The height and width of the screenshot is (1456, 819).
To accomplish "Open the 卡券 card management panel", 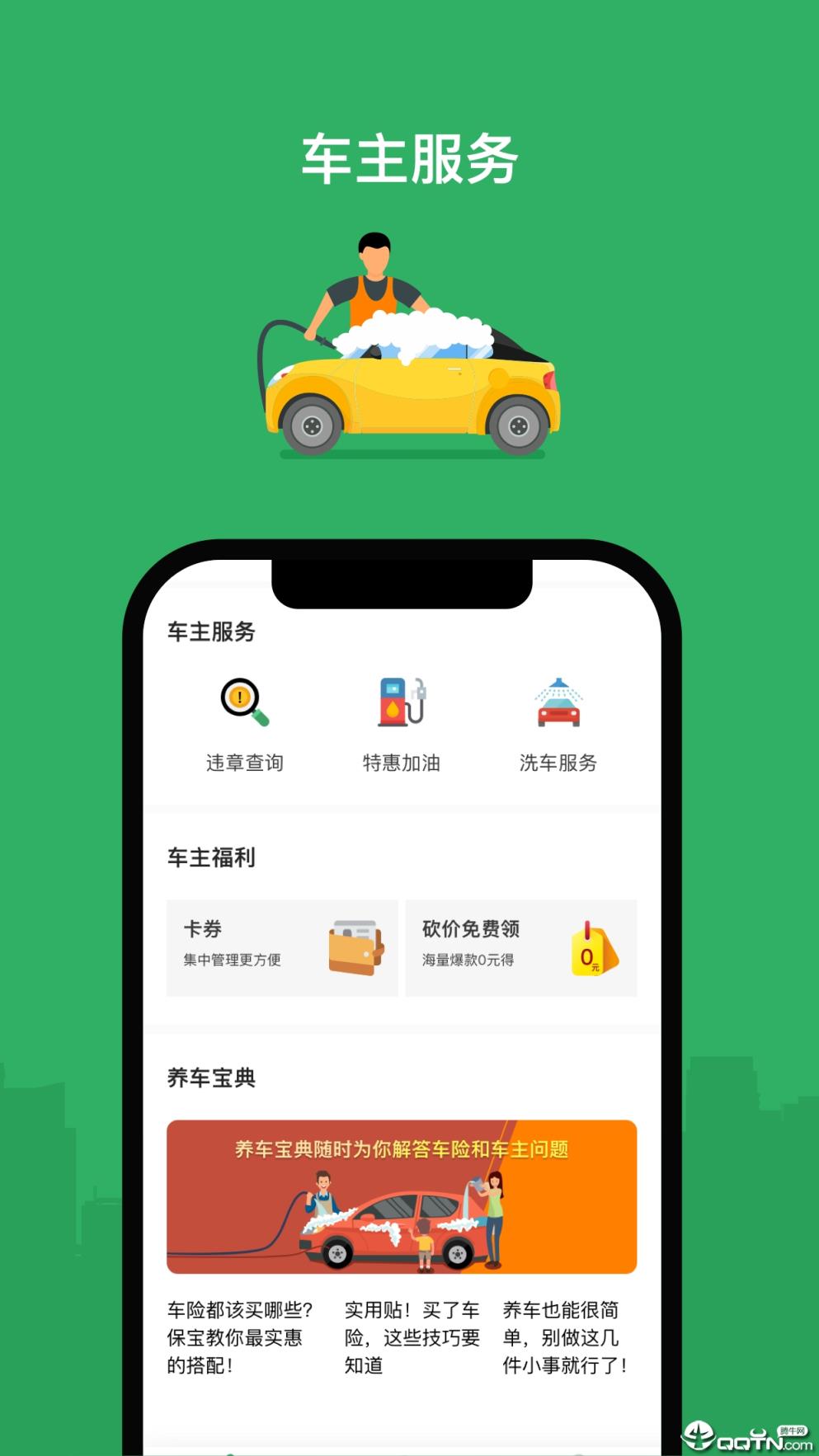I will [x=280, y=948].
